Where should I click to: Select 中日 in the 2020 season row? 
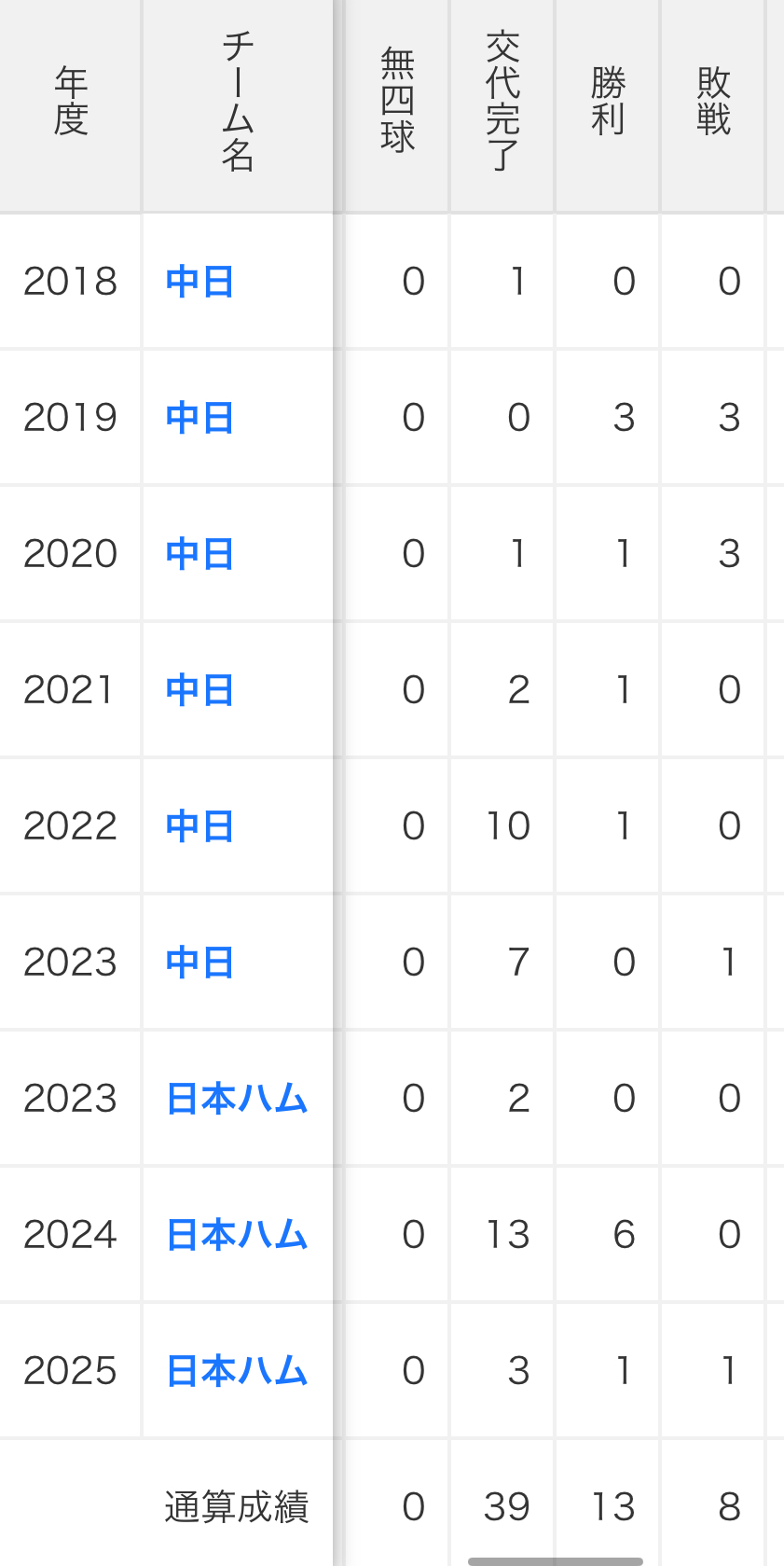click(x=199, y=554)
